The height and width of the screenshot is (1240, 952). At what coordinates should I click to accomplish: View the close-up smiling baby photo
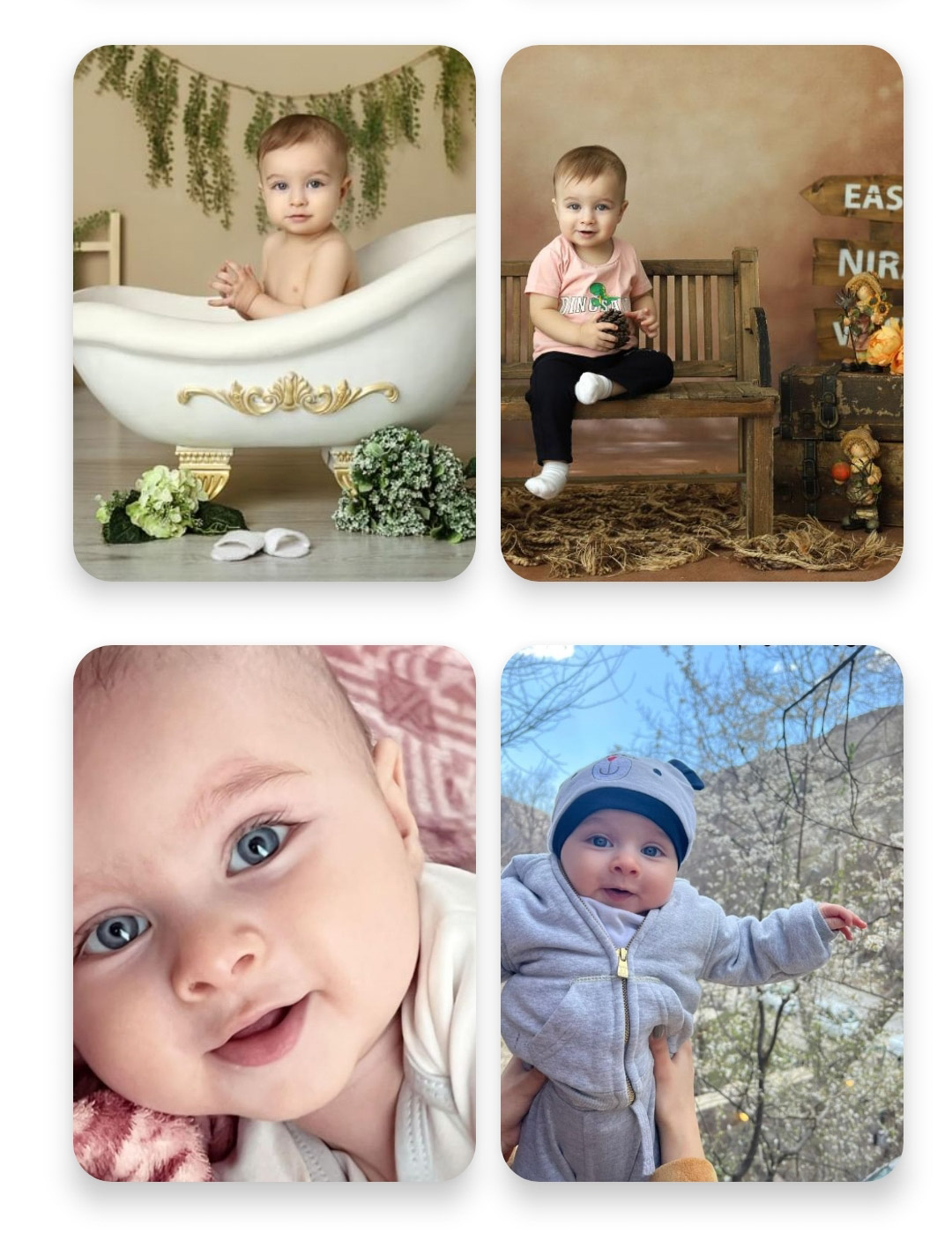(x=274, y=913)
